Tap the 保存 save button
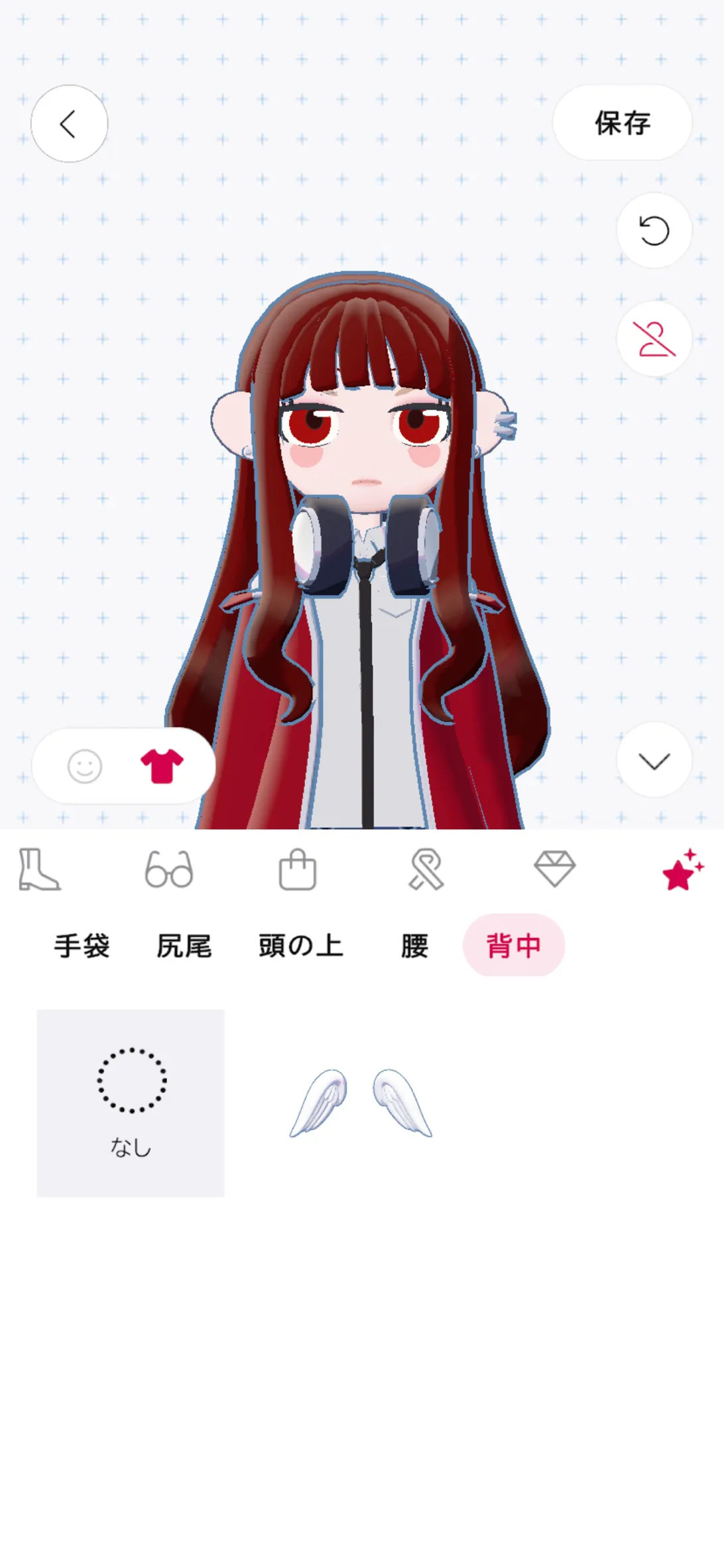This screenshot has height=1568, width=724. click(622, 123)
